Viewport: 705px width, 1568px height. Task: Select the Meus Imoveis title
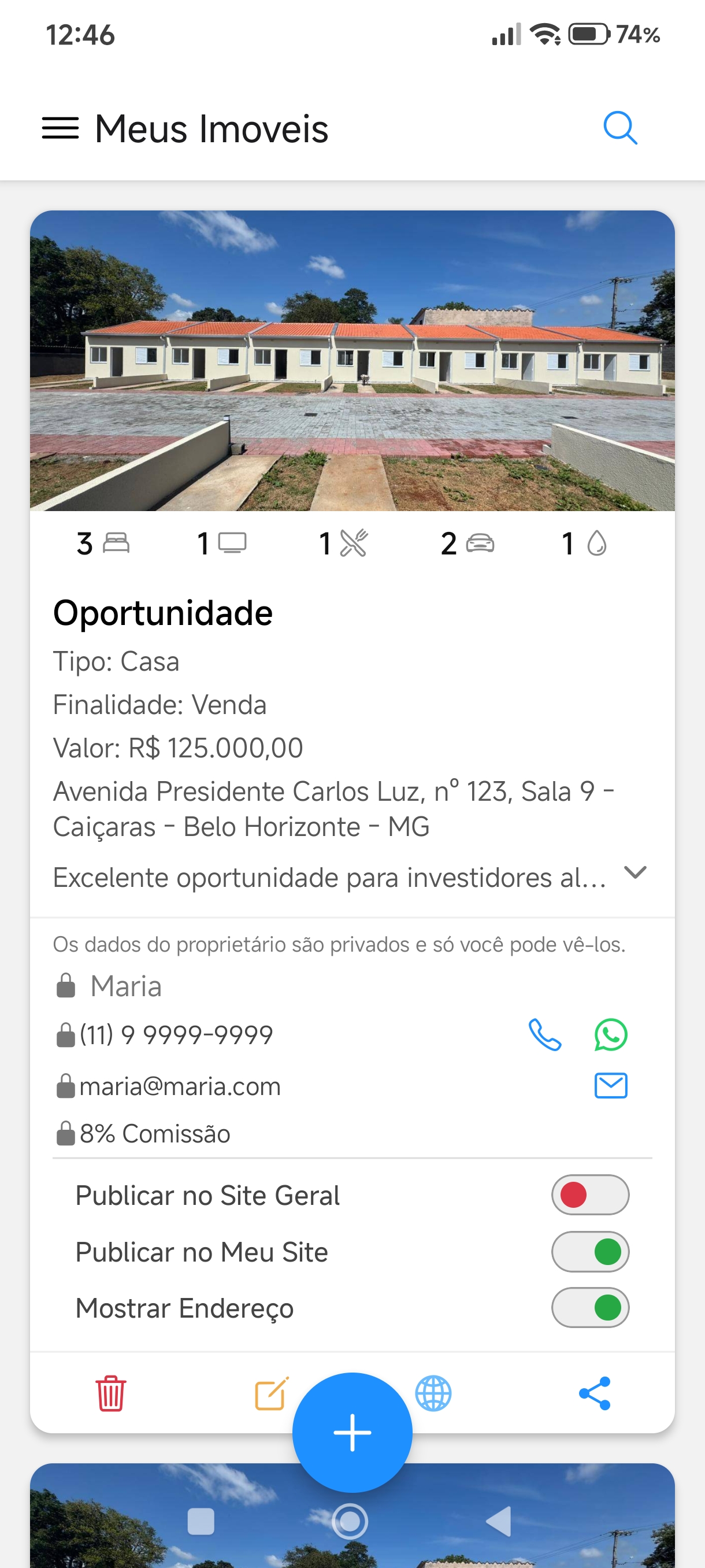pyautogui.click(x=210, y=128)
